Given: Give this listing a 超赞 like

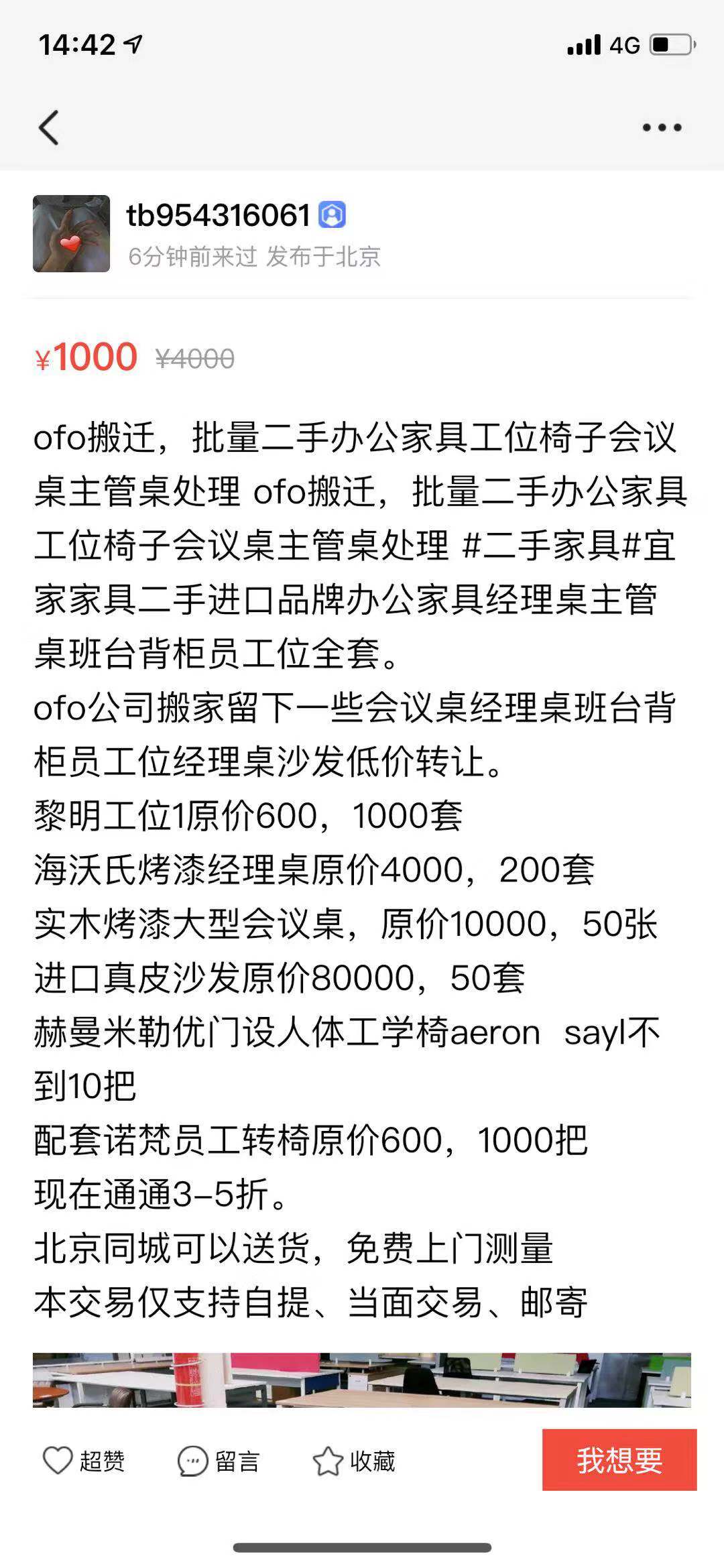Looking at the screenshot, I should click(x=84, y=1461).
